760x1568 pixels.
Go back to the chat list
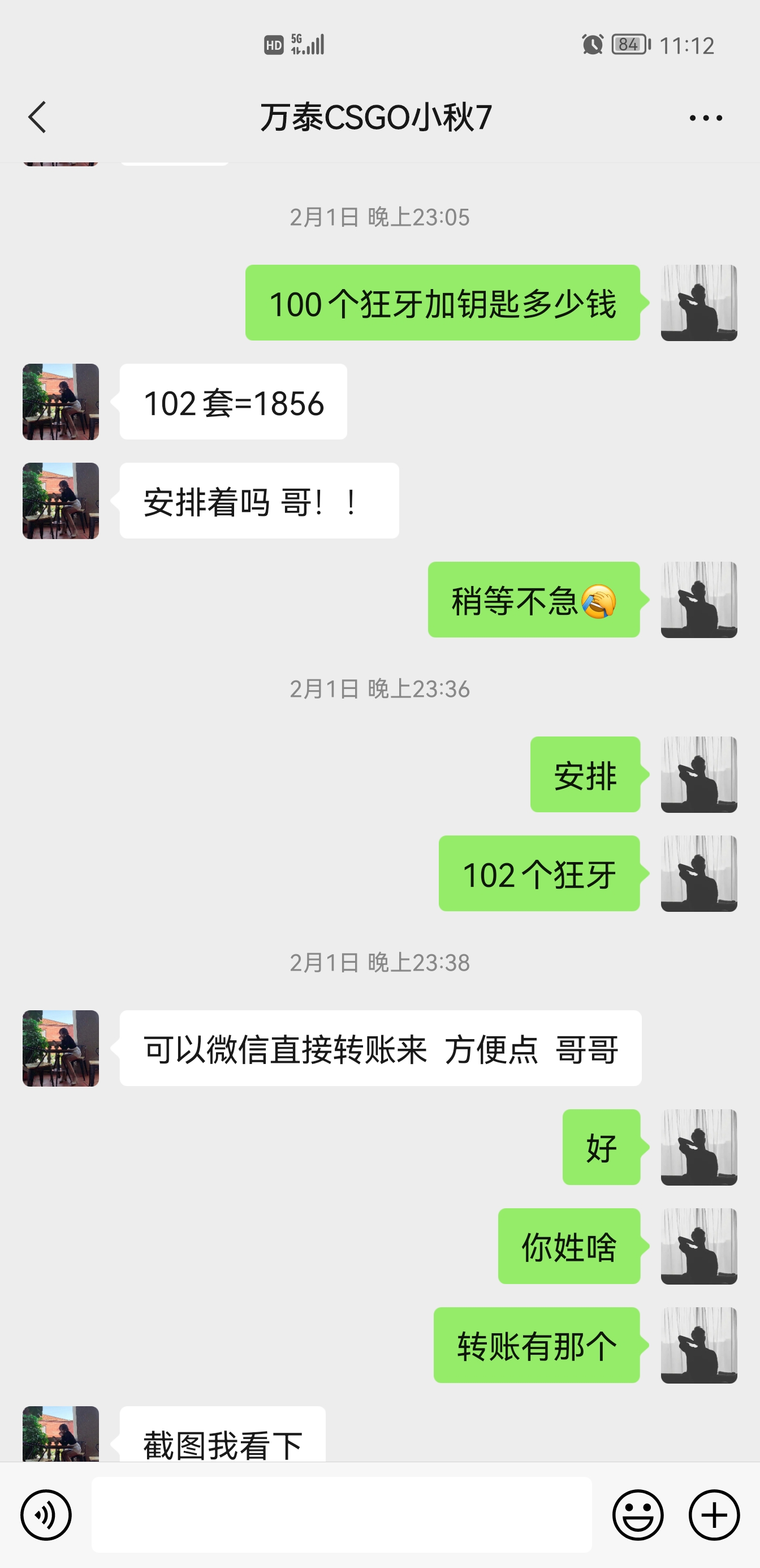click(x=38, y=117)
